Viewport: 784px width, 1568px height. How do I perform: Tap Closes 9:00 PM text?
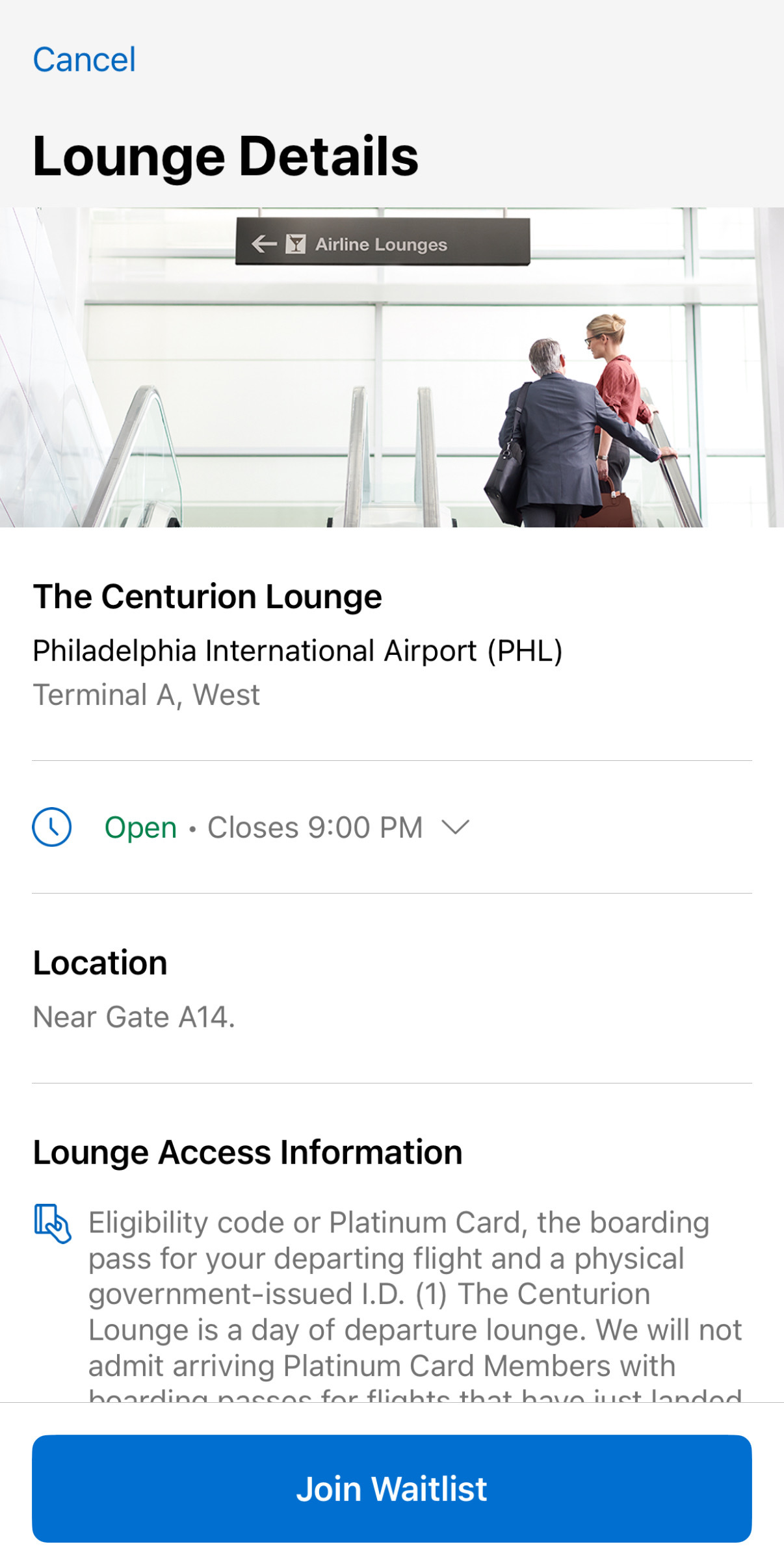(x=315, y=827)
